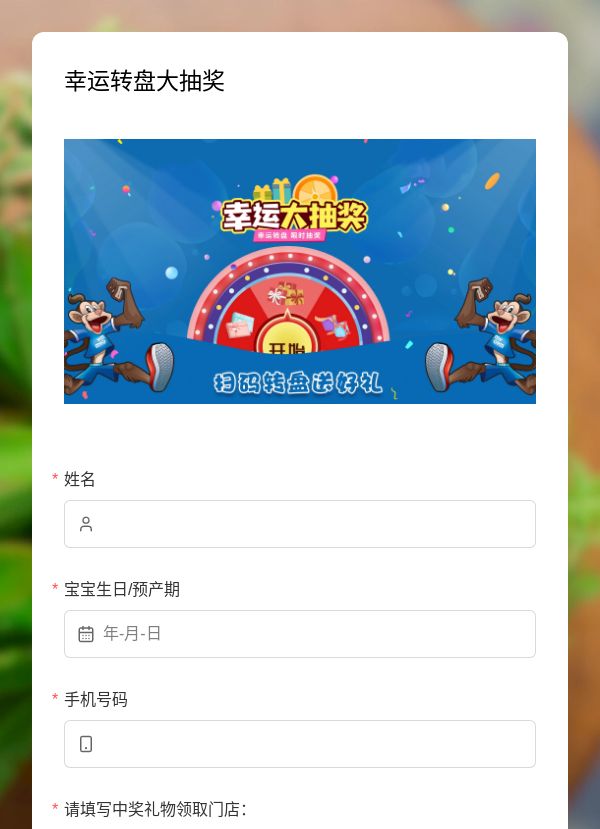Open the 宝宝生日/预产期 date picker
This screenshot has width=600, height=829.
click(x=300, y=634)
